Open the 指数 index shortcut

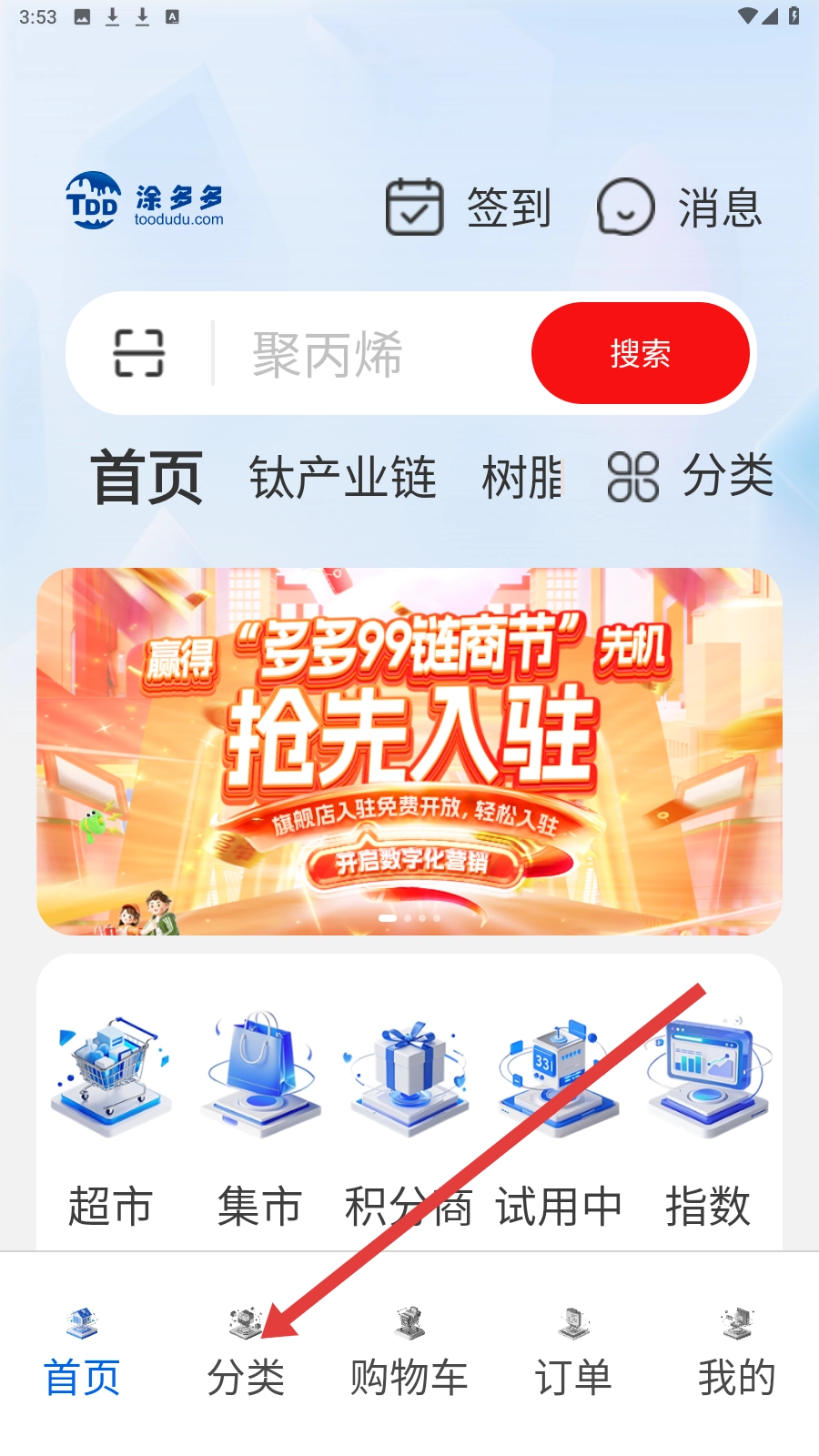(x=707, y=1119)
